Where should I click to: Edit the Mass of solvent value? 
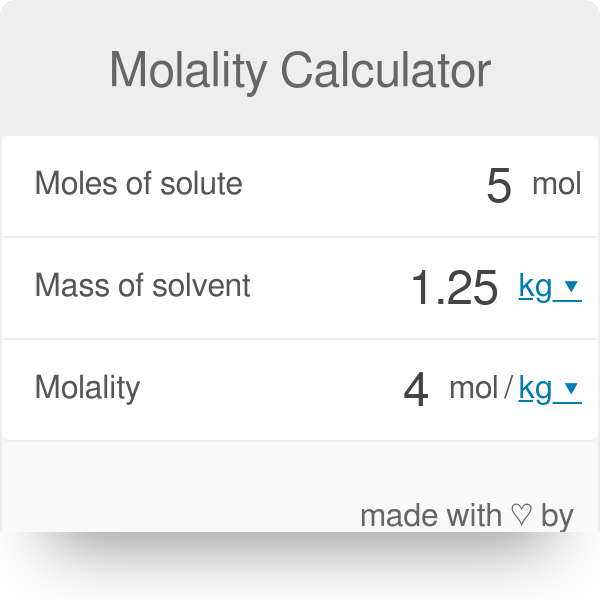tap(454, 288)
